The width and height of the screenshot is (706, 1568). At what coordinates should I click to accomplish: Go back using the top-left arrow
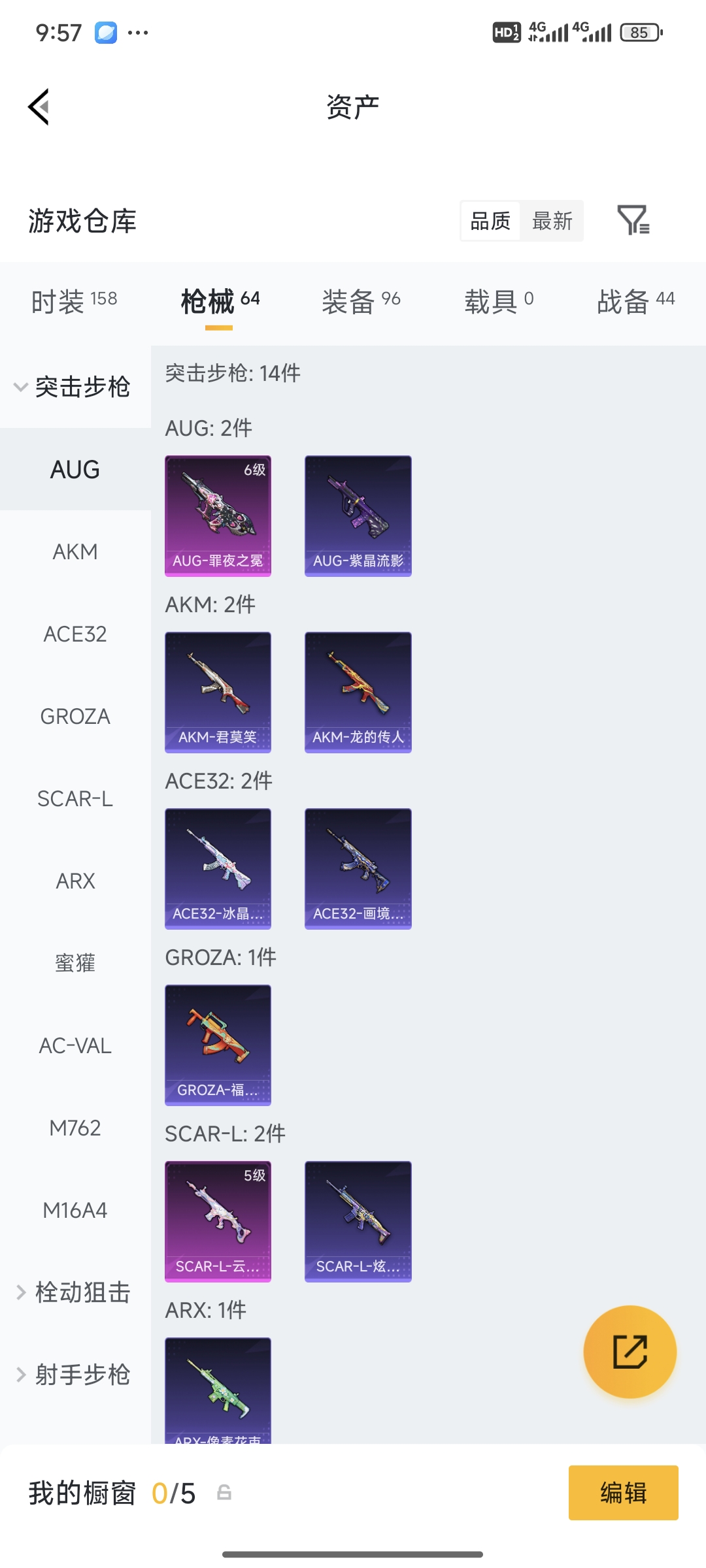[x=39, y=106]
